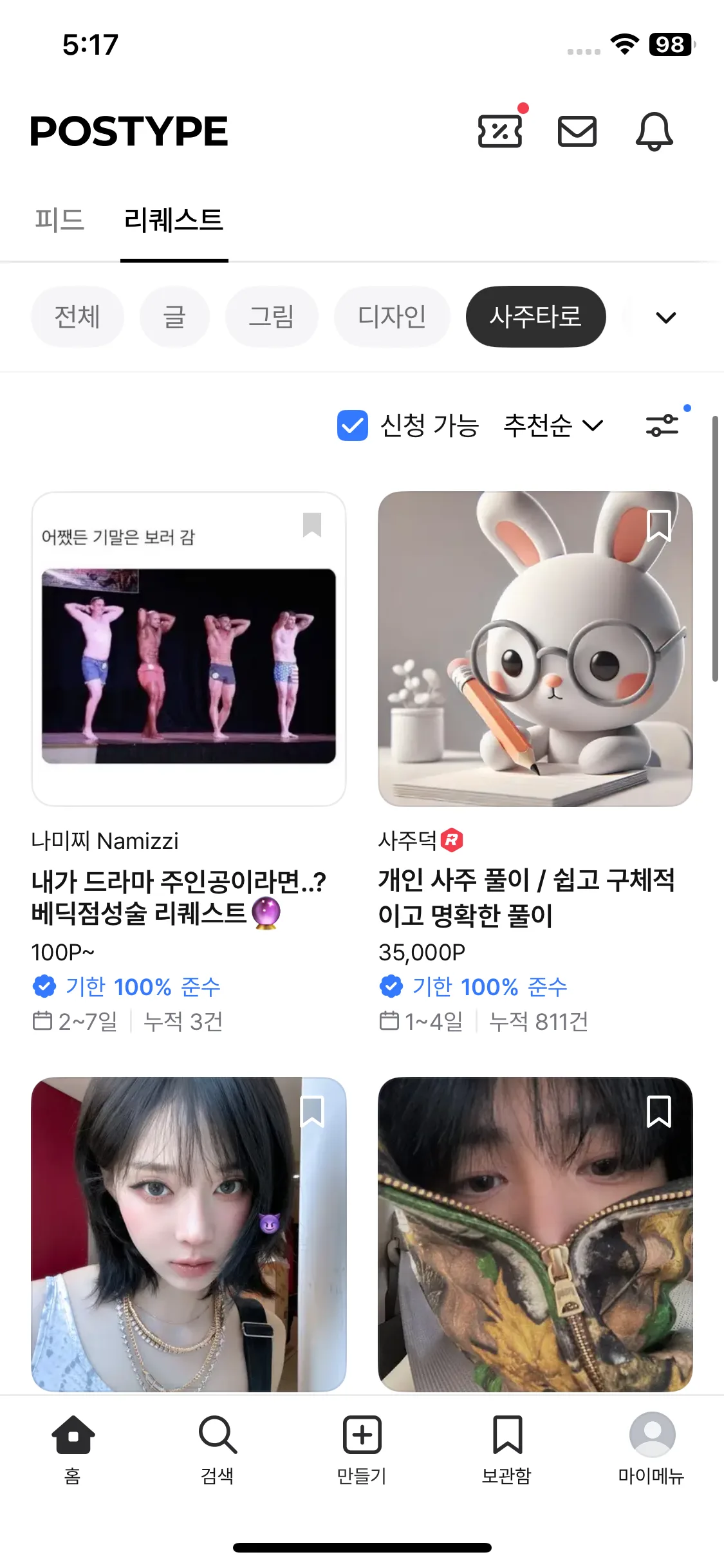
Task: Switch to the 마이메뉴 tab
Action: 651,1447
